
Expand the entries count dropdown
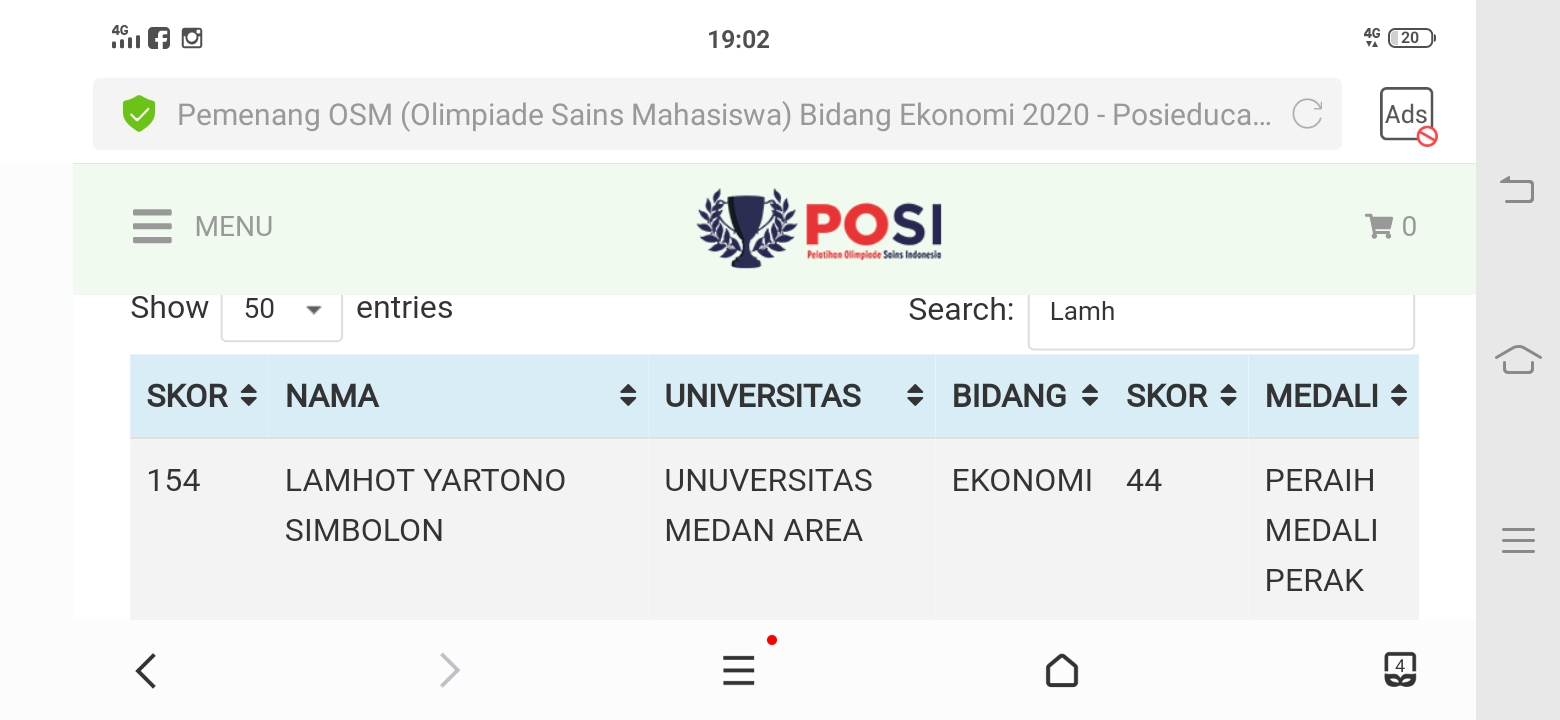coord(281,309)
